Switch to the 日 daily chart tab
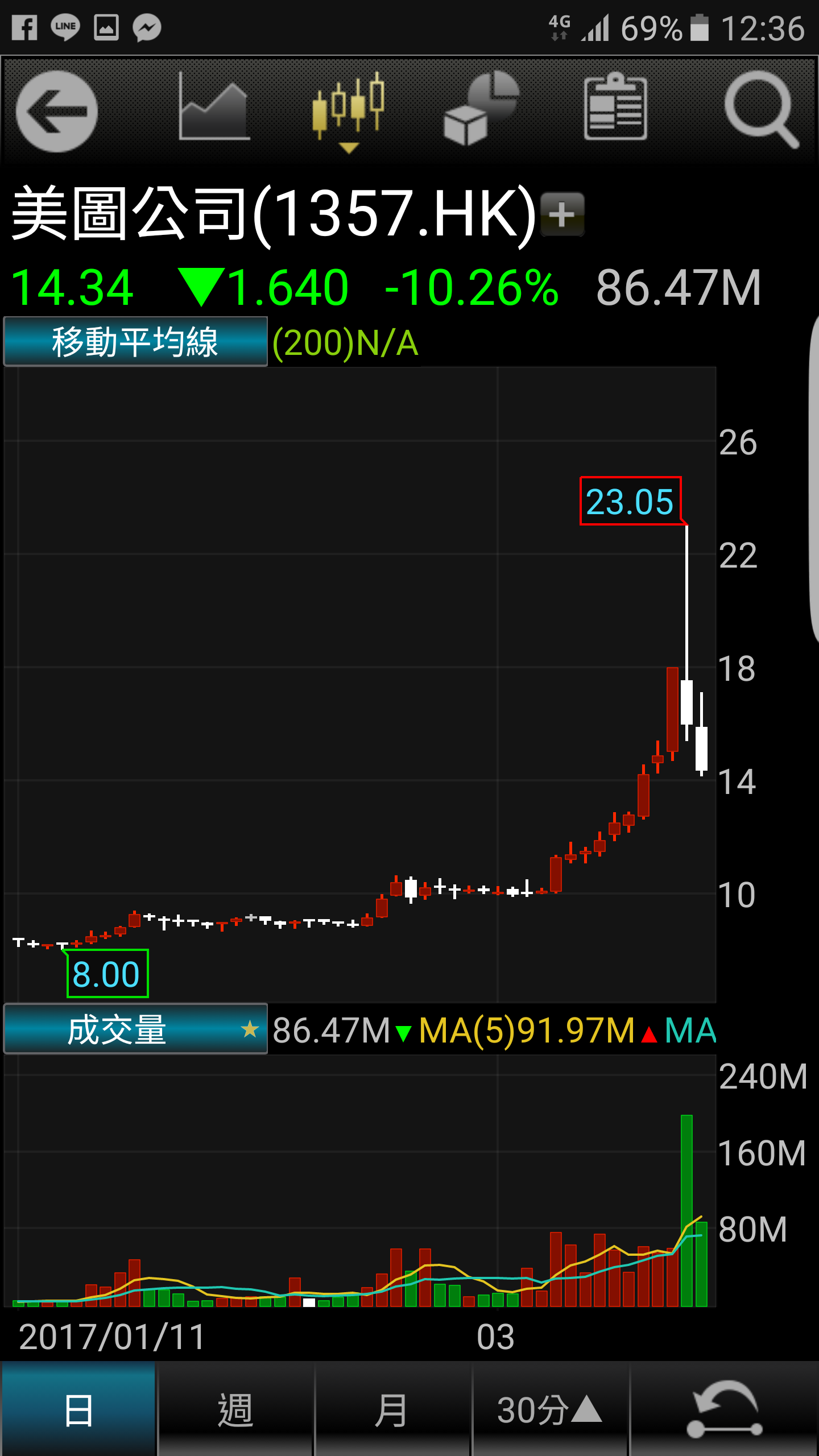 click(x=78, y=1409)
